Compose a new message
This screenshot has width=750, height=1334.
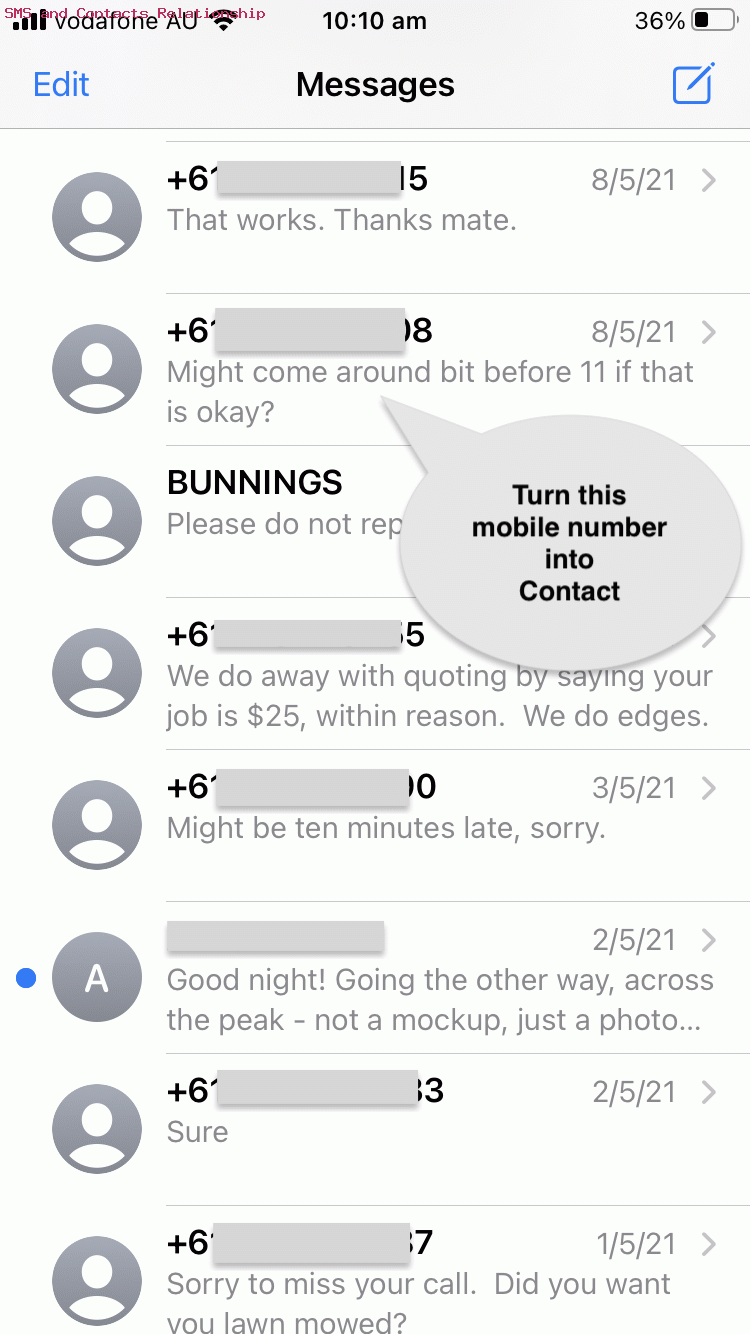pyautogui.click(x=693, y=84)
